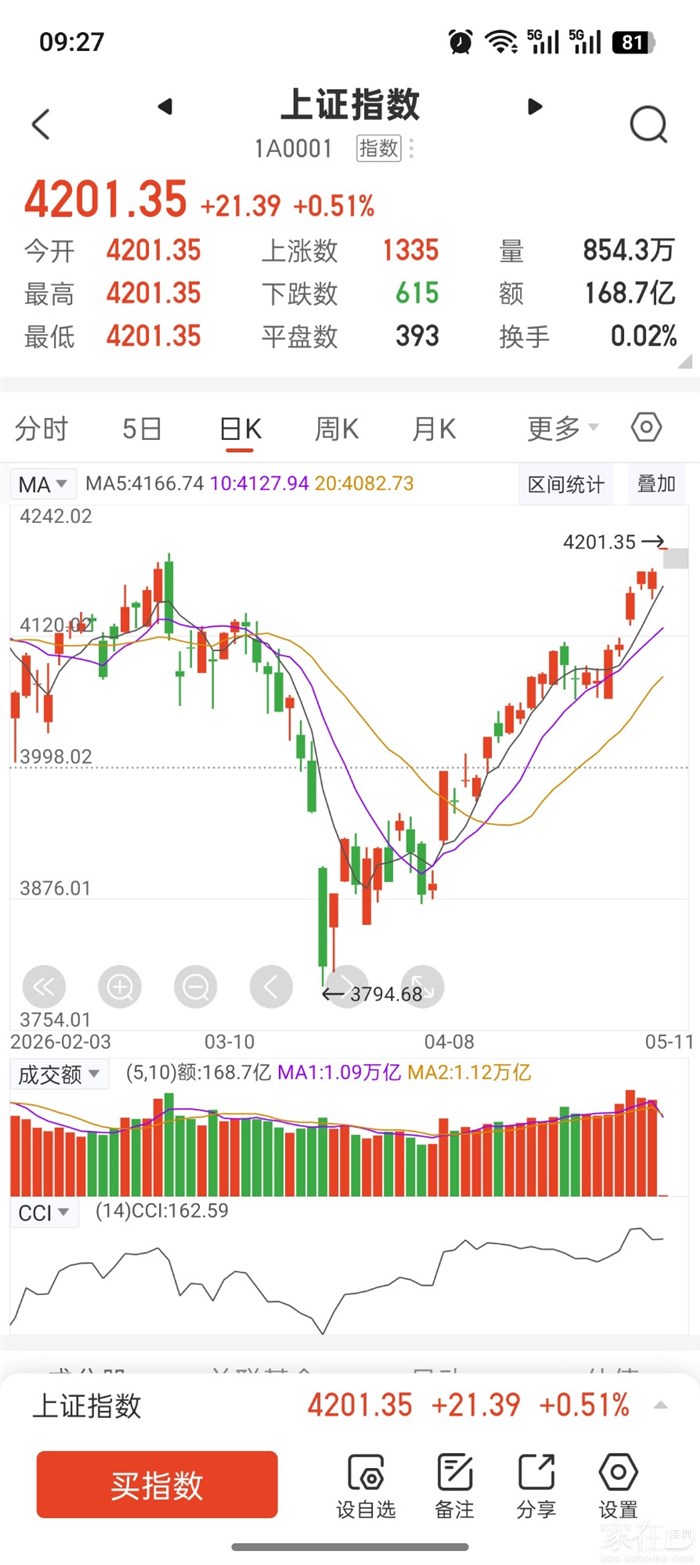Tap the red 买指数 button
700x1565 pixels.
coord(157,1485)
